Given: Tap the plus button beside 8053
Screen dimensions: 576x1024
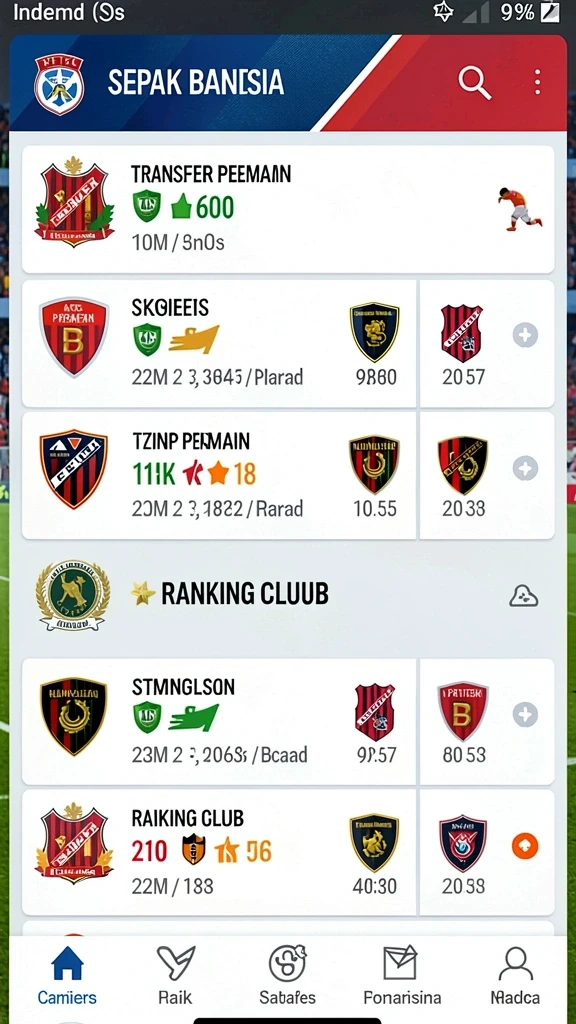Looking at the screenshot, I should [525, 714].
